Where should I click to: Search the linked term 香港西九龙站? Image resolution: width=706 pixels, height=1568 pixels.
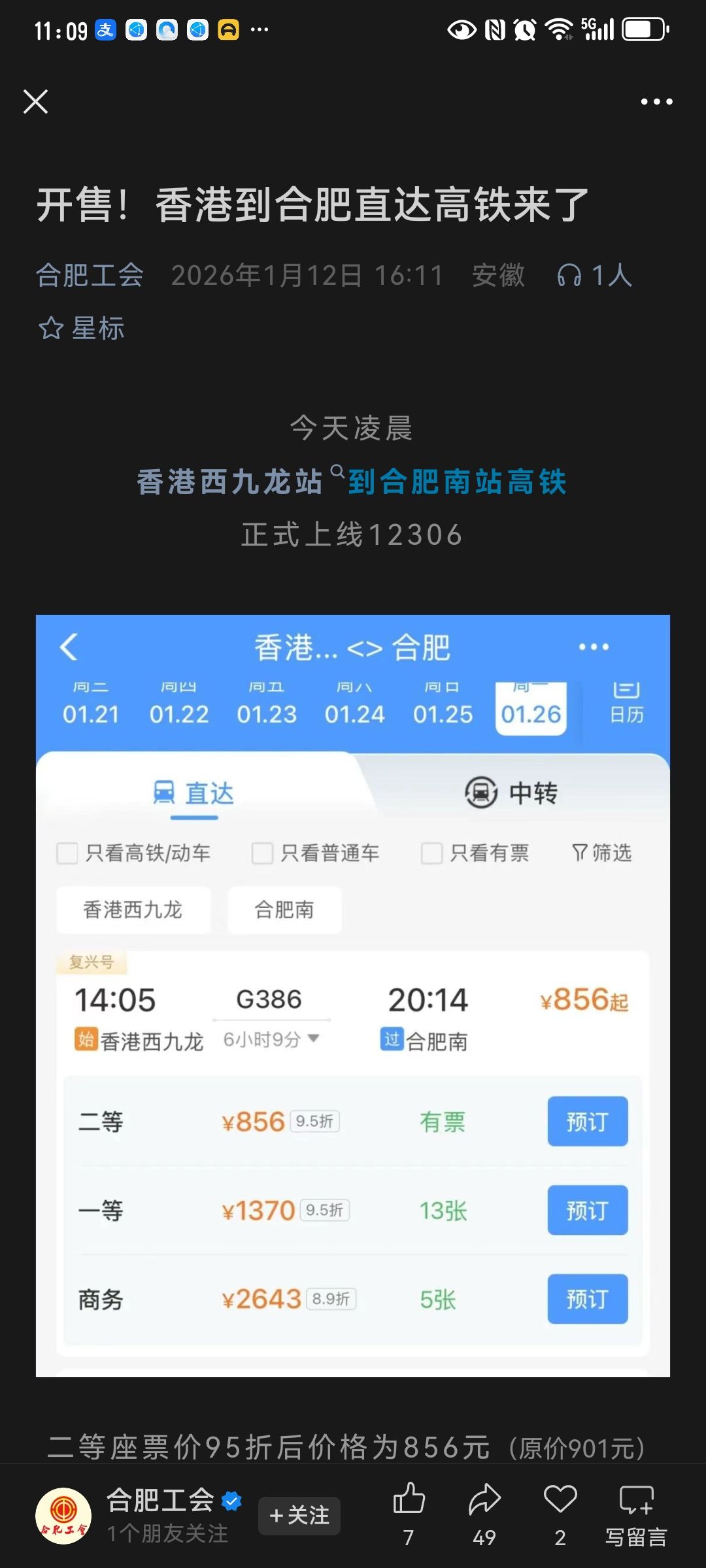(230, 482)
